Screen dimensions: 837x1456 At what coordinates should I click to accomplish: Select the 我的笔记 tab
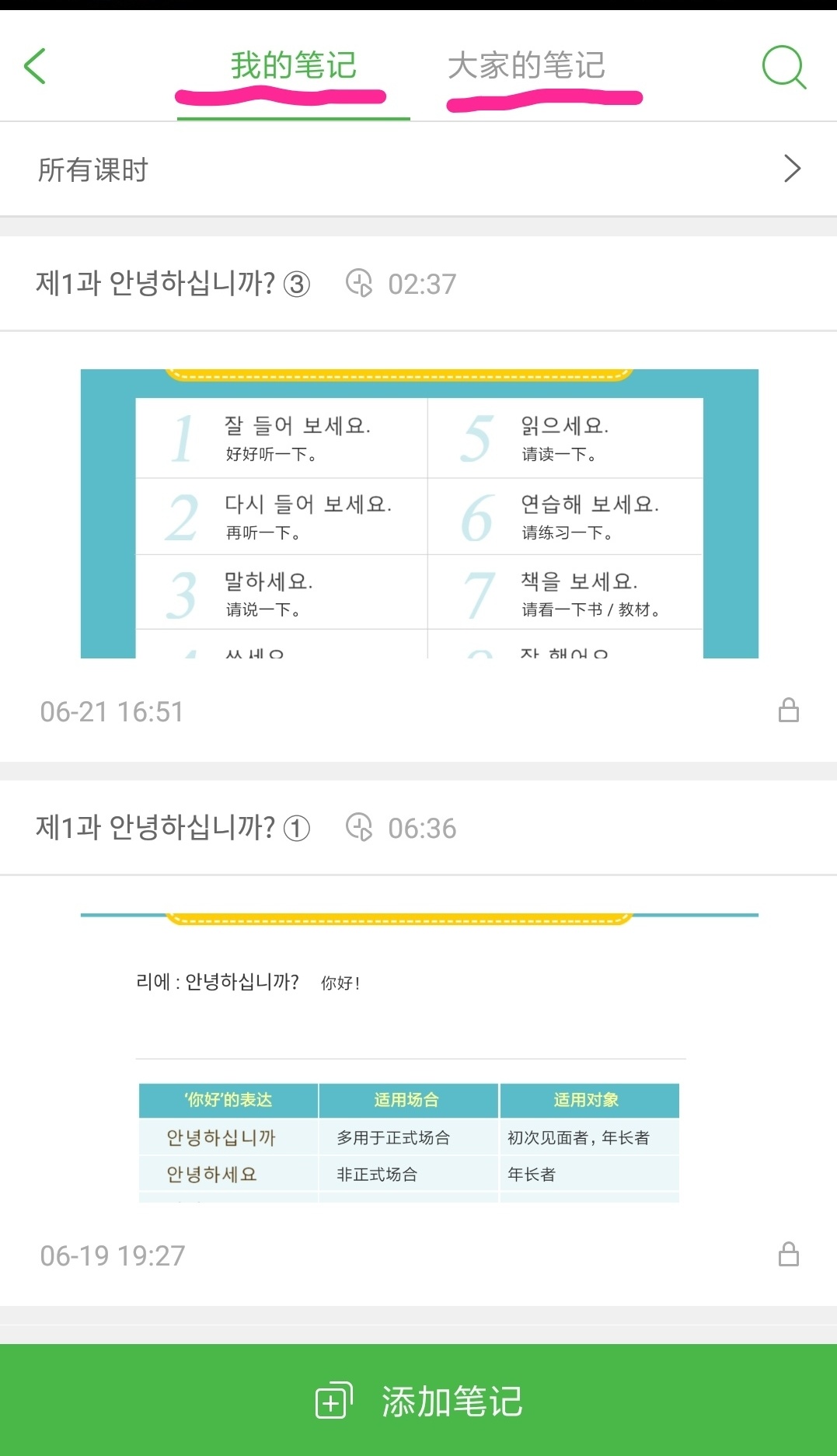coord(293,66)
